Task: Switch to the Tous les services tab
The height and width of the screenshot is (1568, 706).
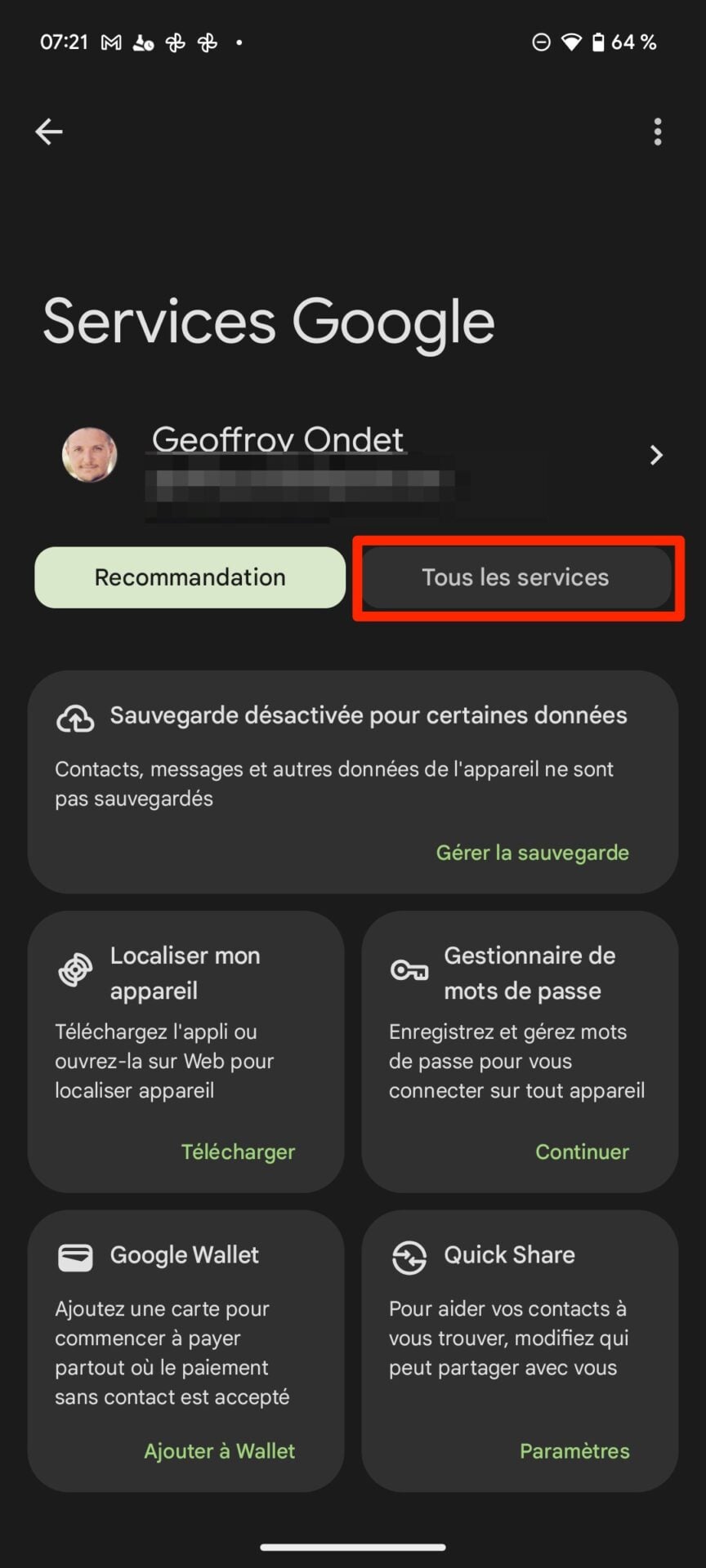Action: (x=516, y=577)
